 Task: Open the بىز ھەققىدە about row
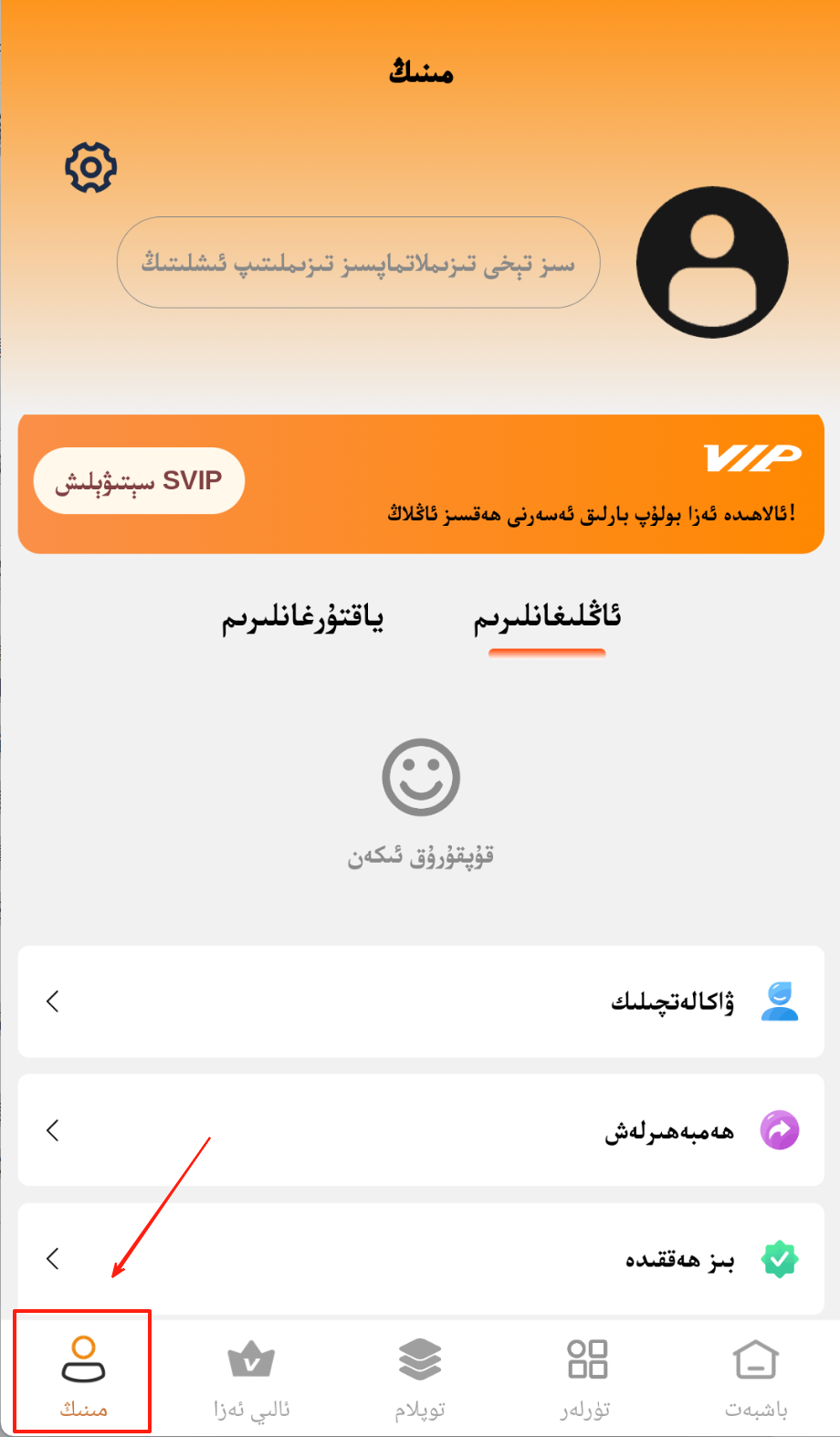tap(421, 1259)
